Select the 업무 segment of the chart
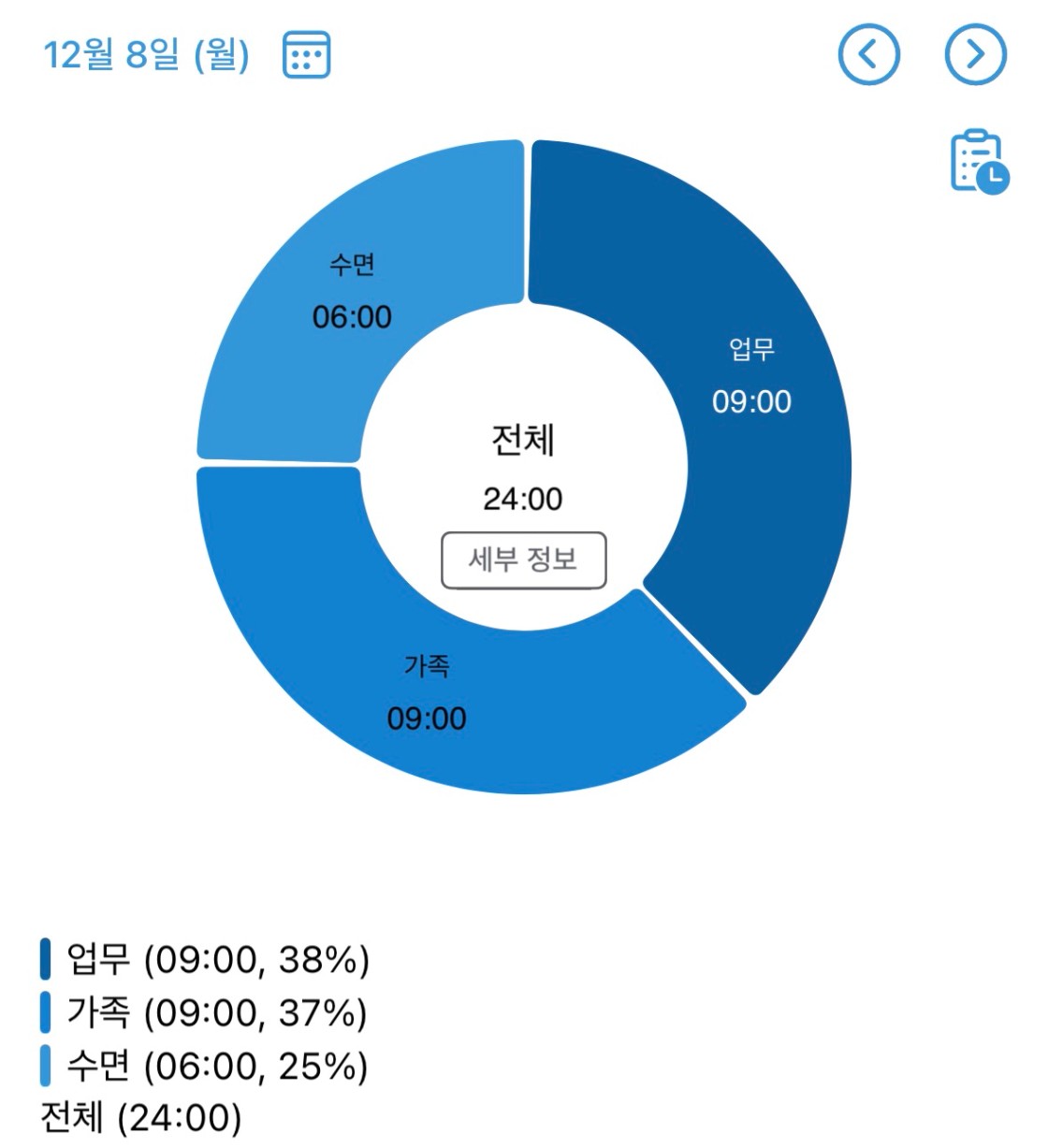 [x=749, y=393]
